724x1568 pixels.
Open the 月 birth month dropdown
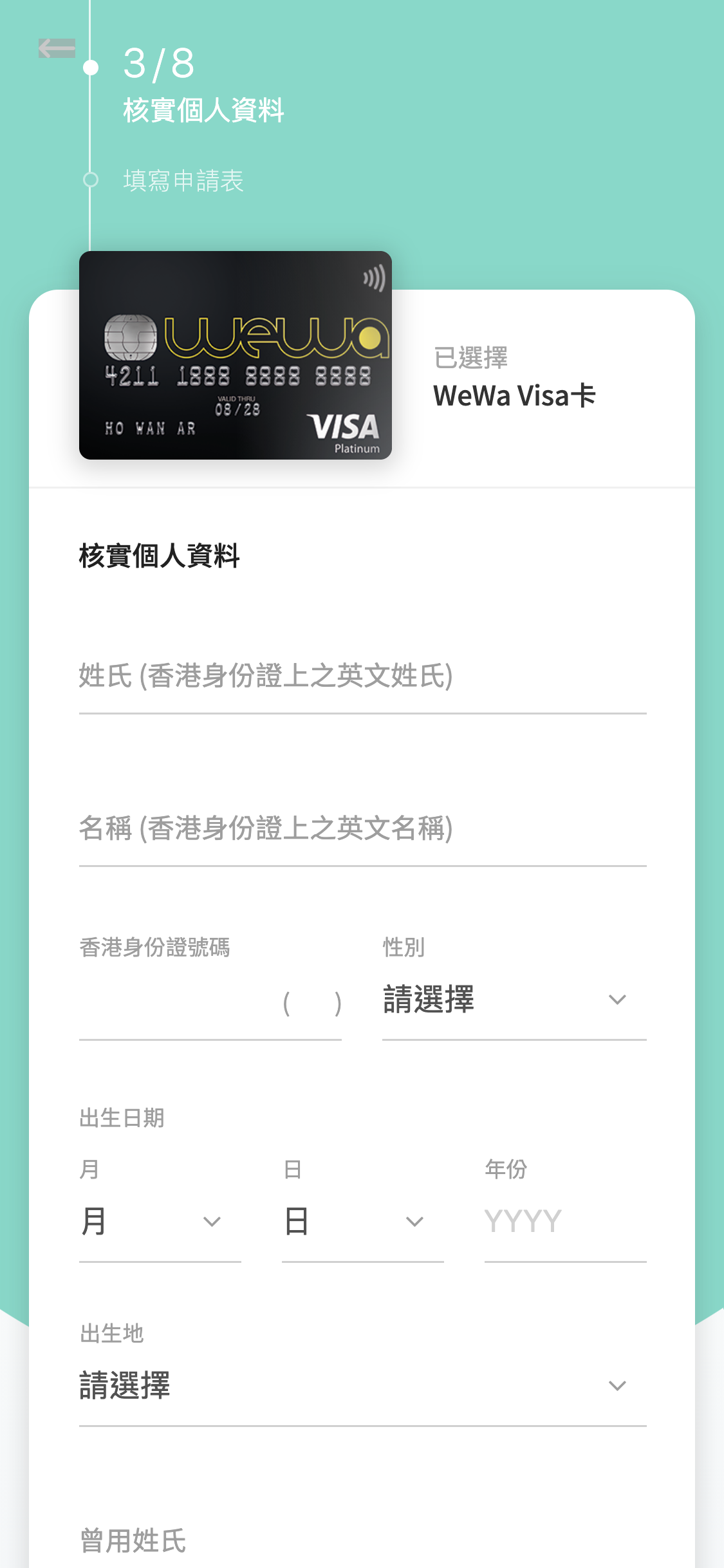click(160, 1222)
